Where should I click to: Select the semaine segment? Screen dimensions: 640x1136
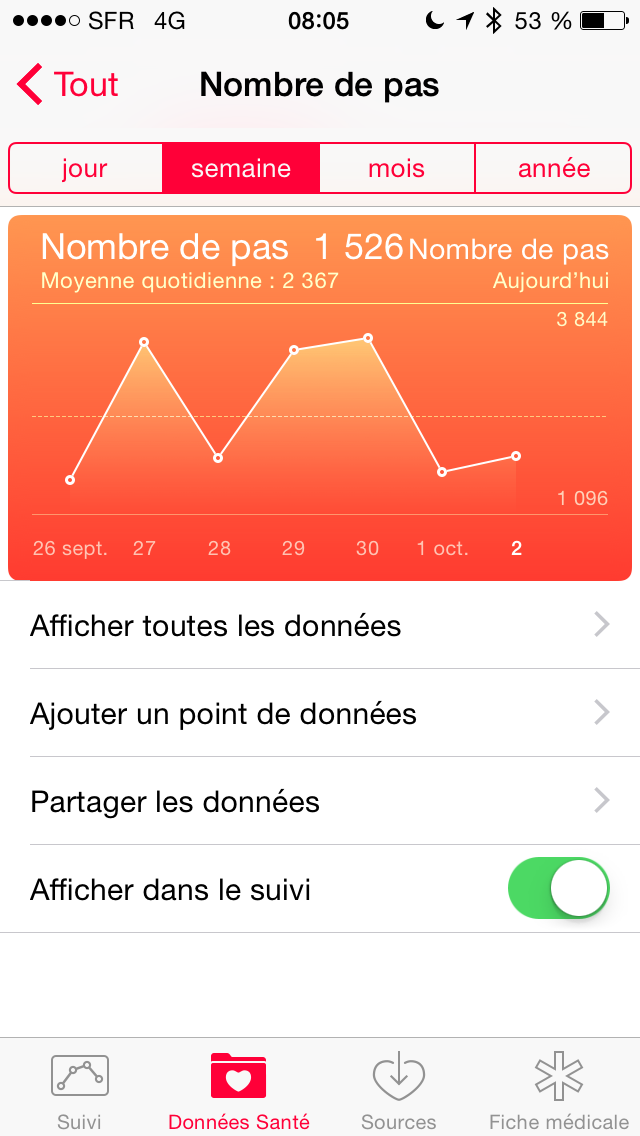pyautogui.click(x=241, y=169)
